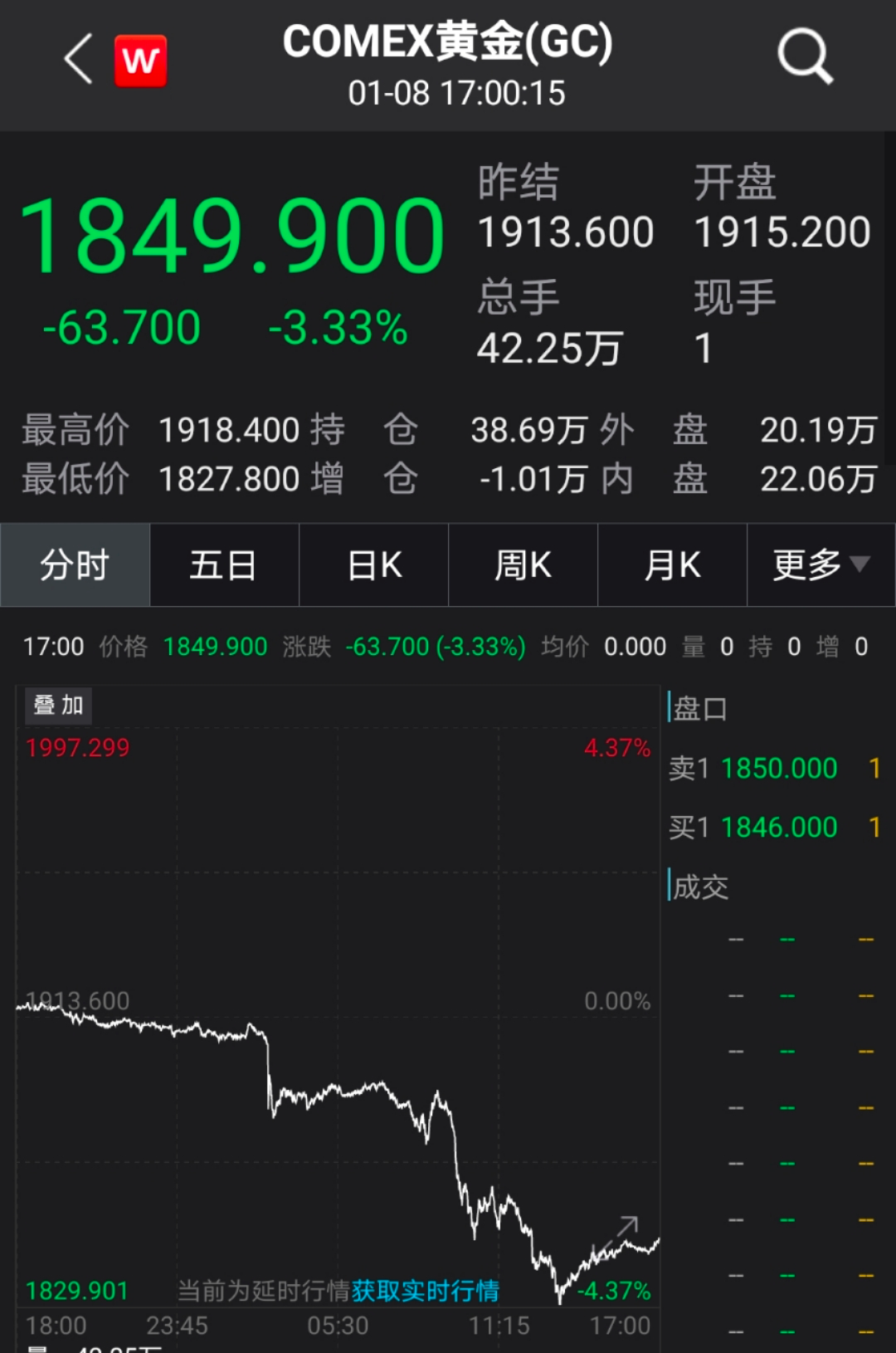Expand the 周K weekly chart view

(523, 565)
